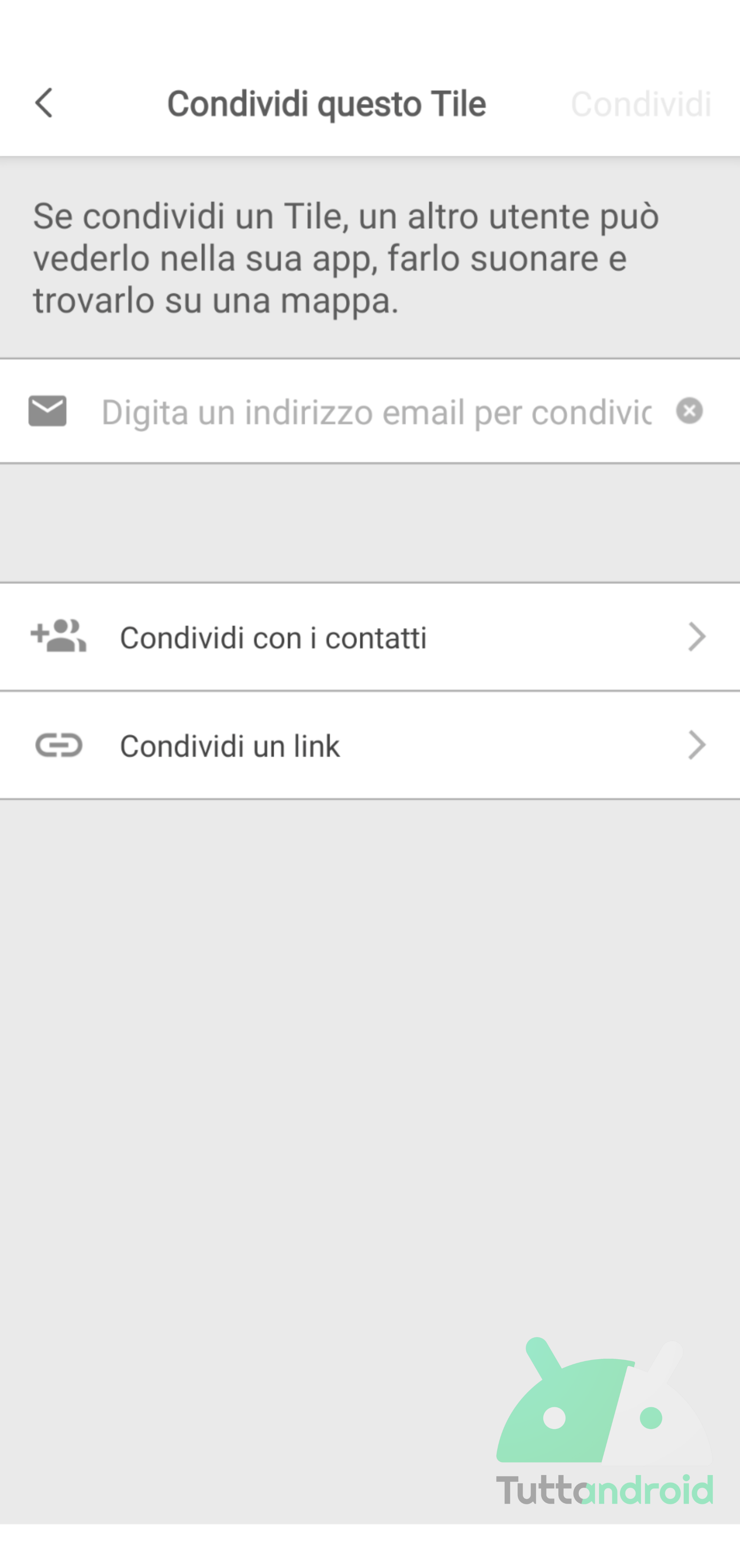Tap the Condividi button in the header
740x1568 pixels.
[641, 104]
